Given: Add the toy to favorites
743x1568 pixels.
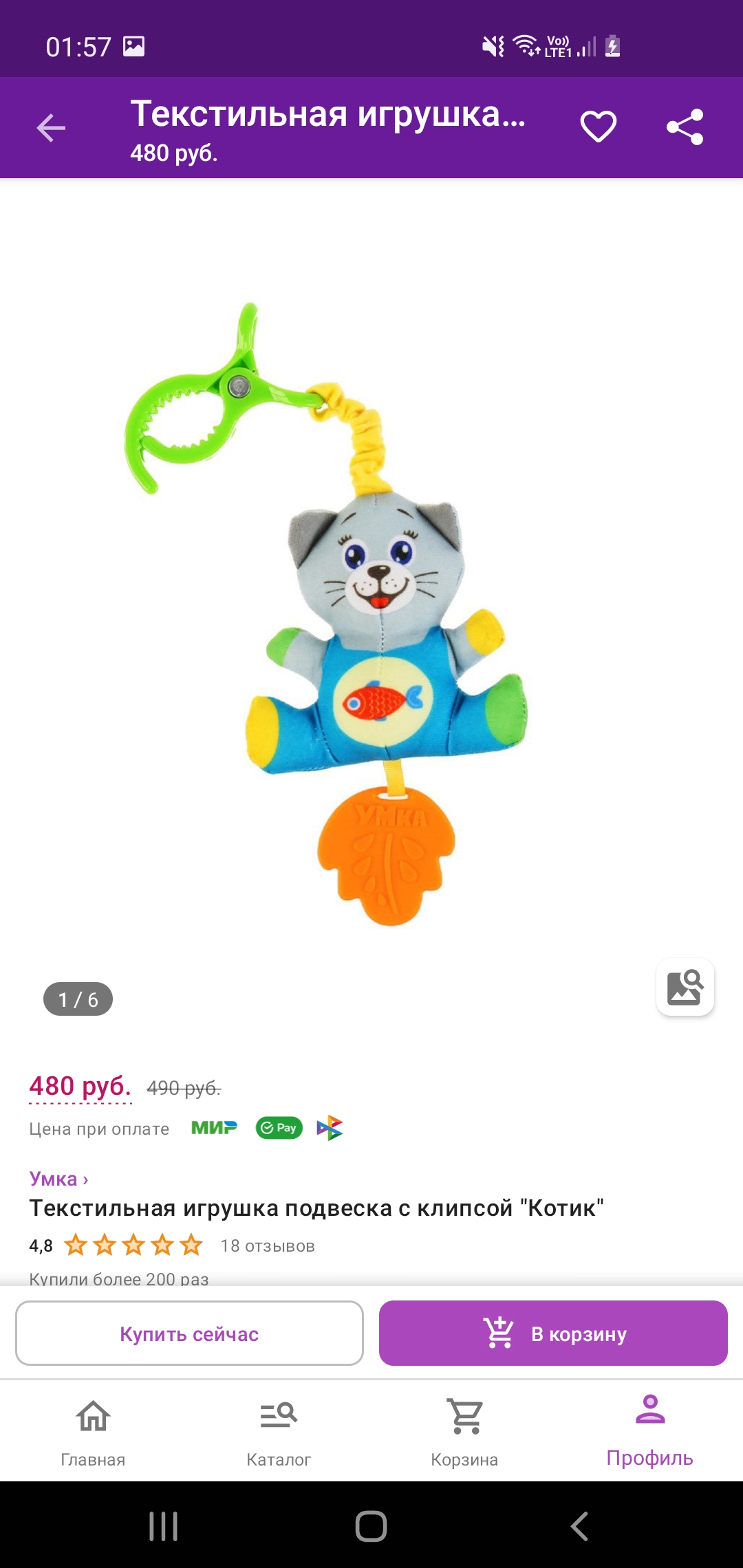Looking at the screenshot, I should tap(598, 127).
